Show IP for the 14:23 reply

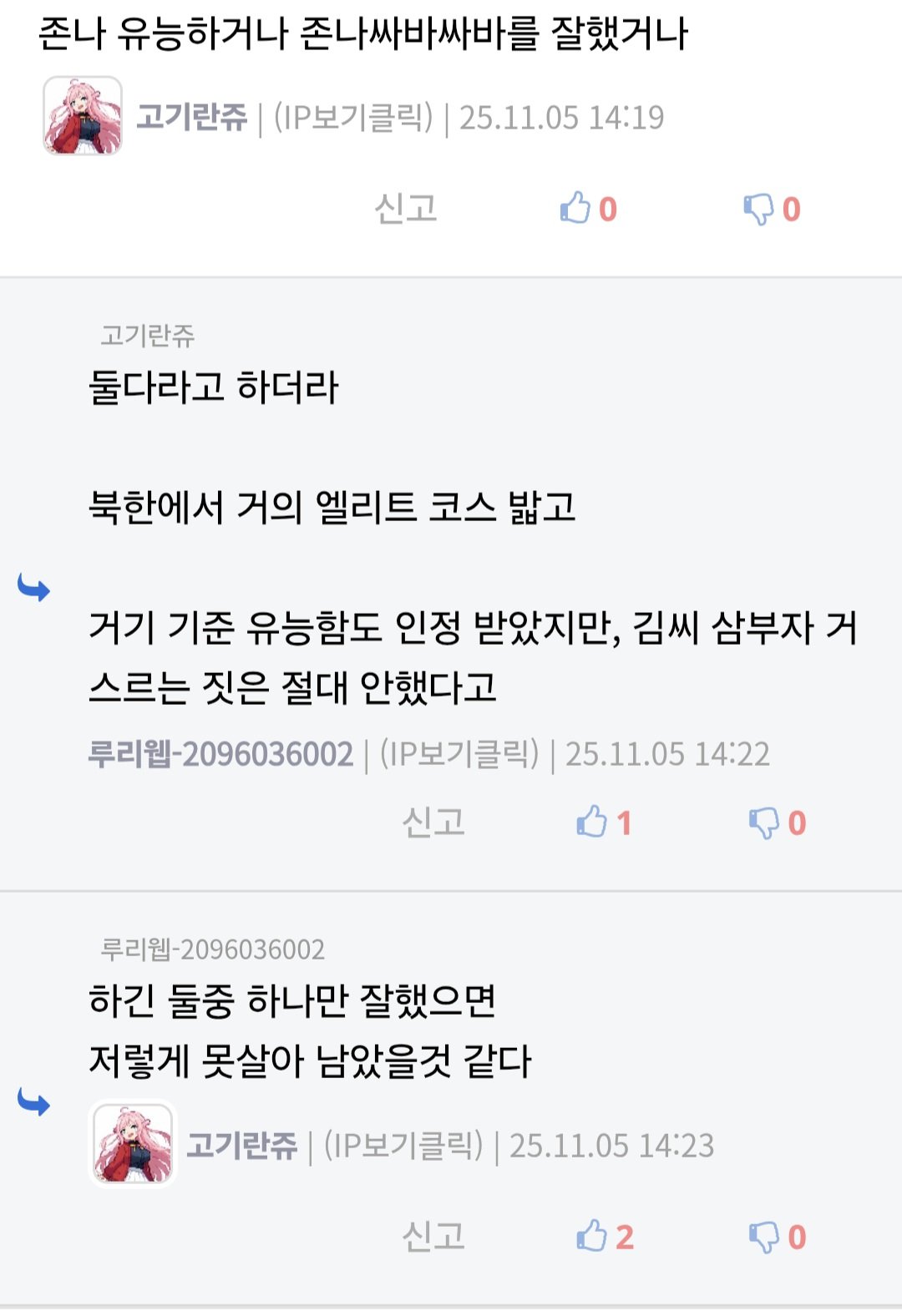[403, 1146]
